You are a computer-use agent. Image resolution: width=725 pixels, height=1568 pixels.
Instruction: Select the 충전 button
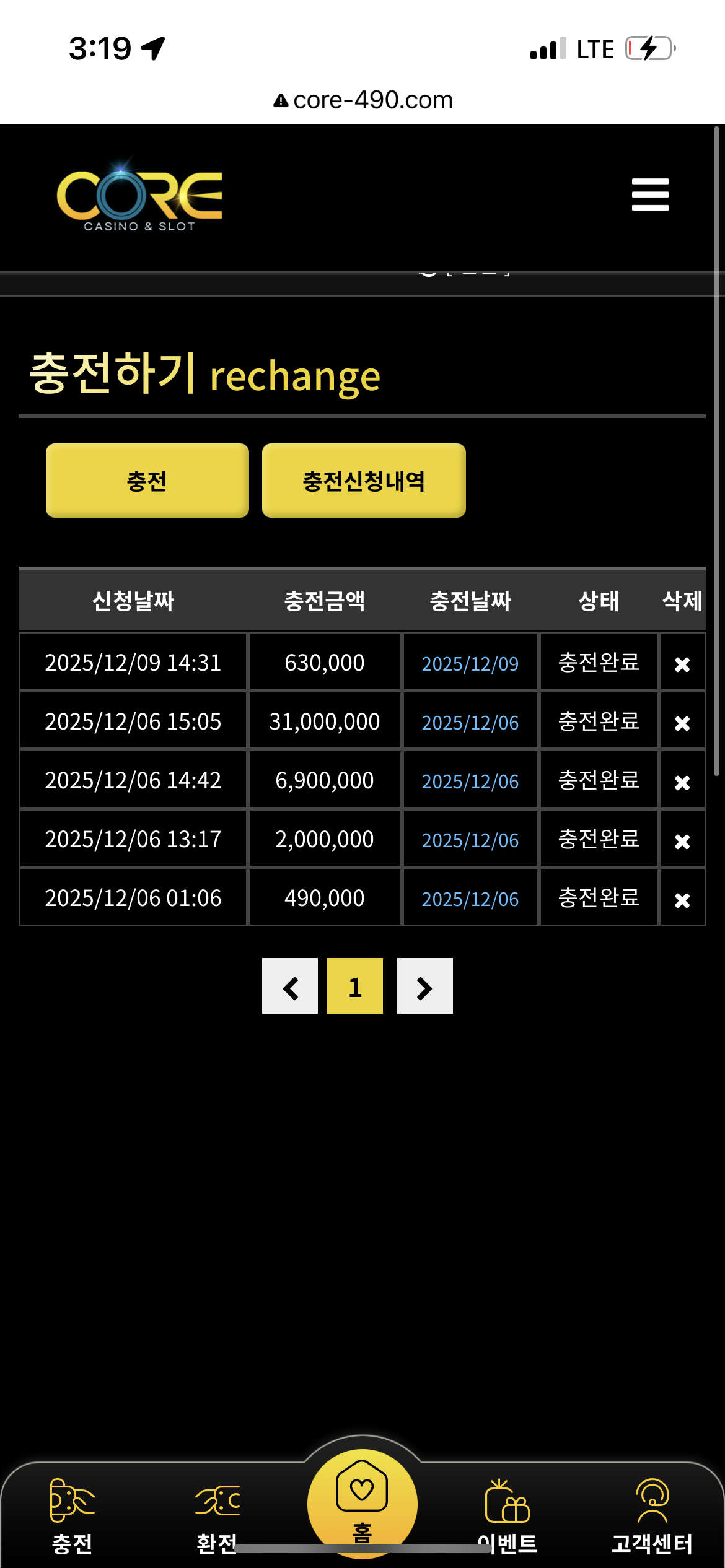coord(147,481)
